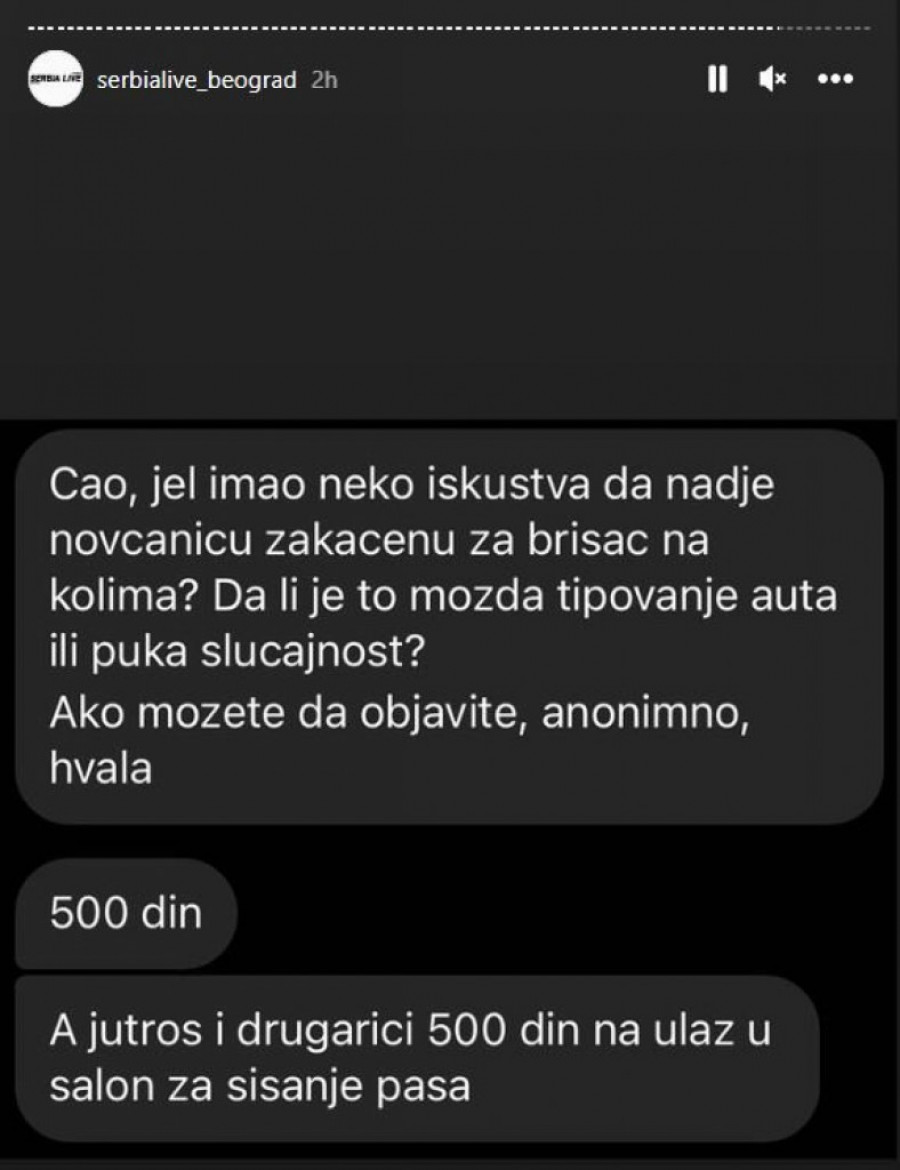Pause the story playback

[717, 80]
